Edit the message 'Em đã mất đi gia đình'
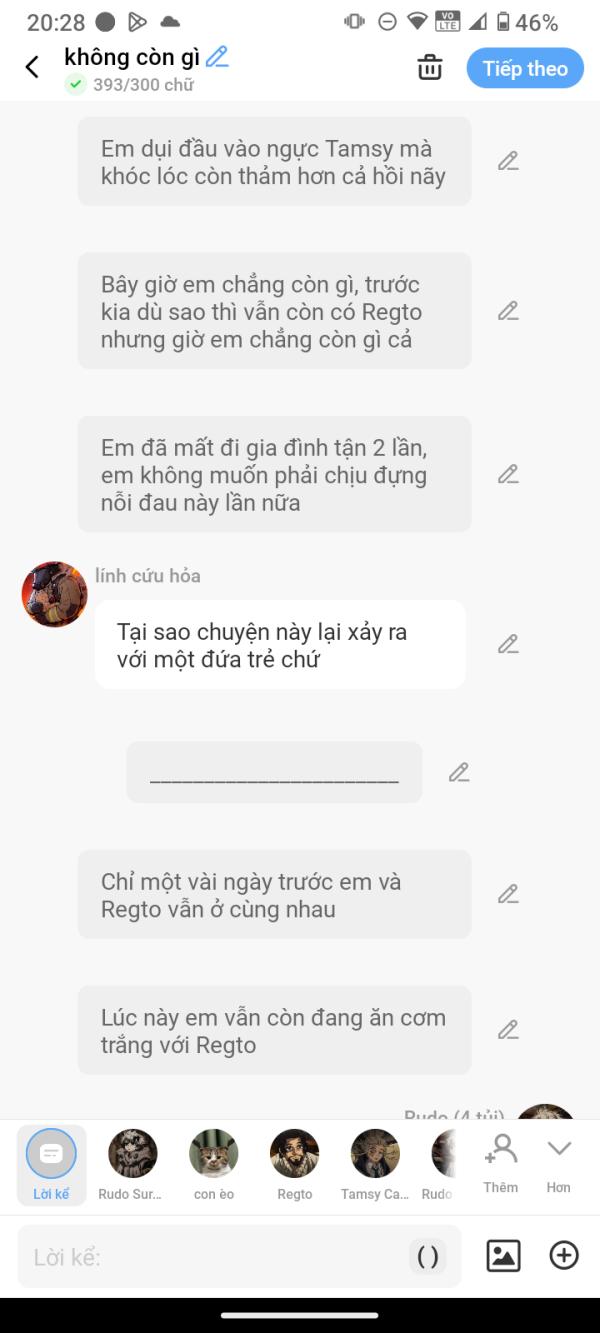 pyautogui.click(x=508, y=474)
